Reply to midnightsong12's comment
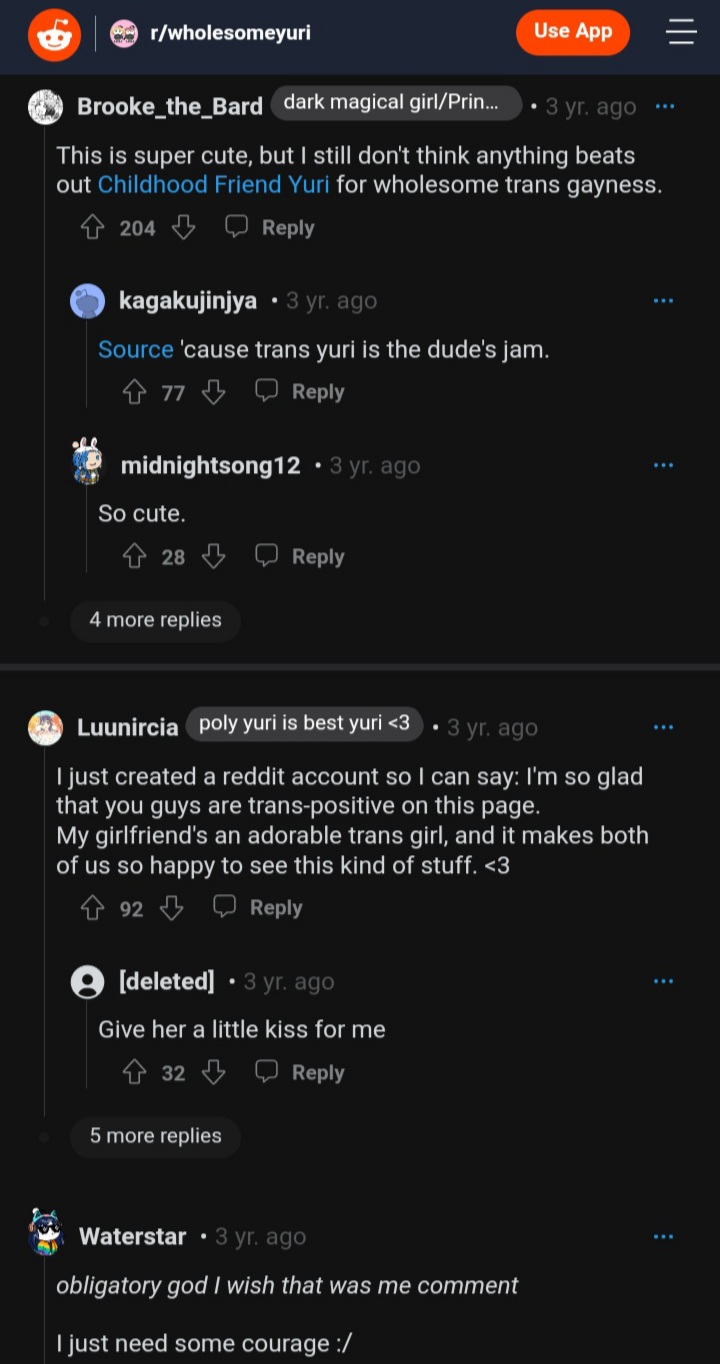The image size is (720, 1364). (x=300, y=557)
